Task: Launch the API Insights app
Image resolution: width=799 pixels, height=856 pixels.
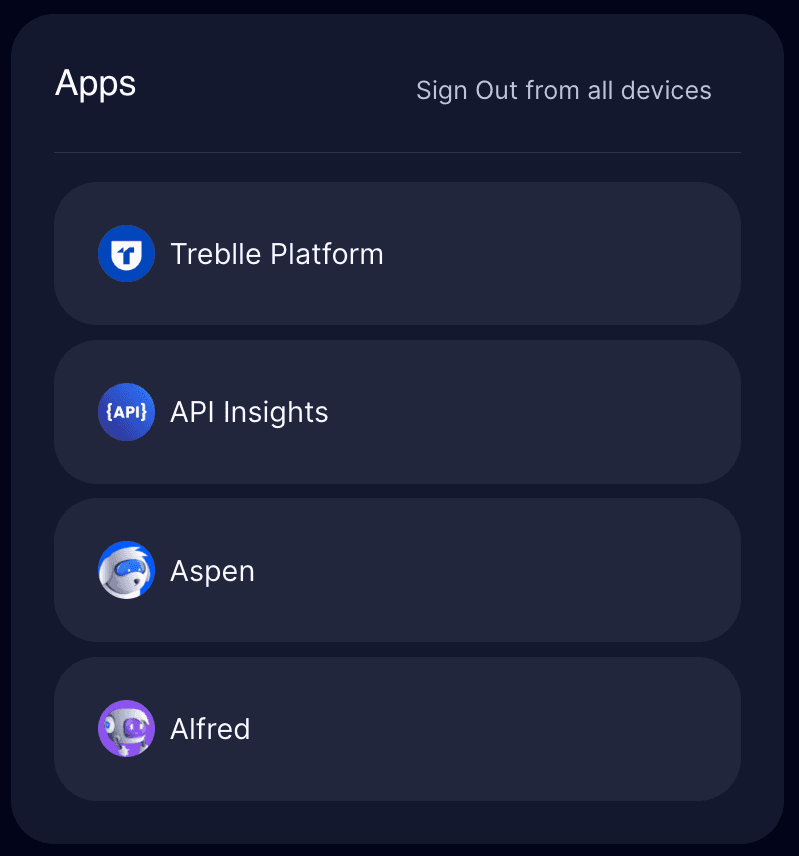Action: pos(397,412)
